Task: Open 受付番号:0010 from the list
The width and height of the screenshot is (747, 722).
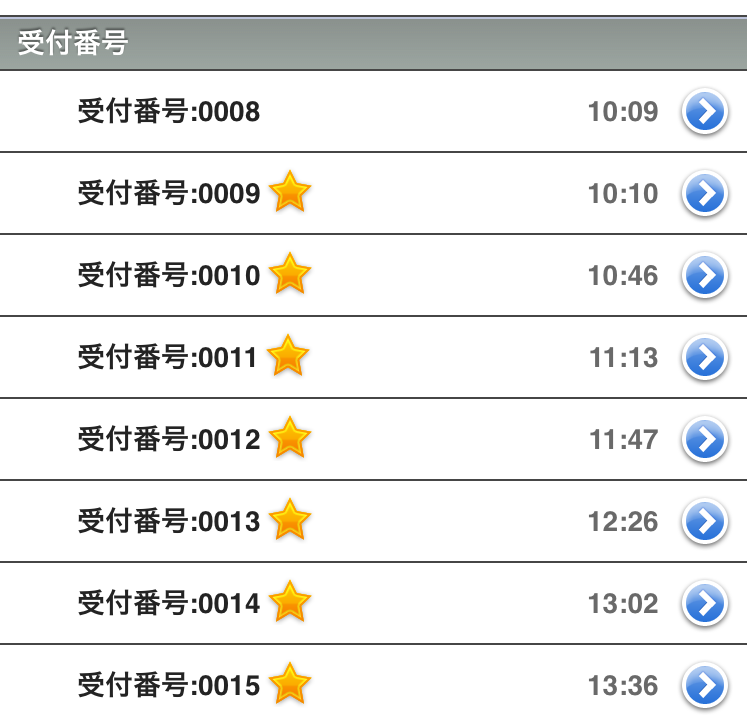Action: 170,276
